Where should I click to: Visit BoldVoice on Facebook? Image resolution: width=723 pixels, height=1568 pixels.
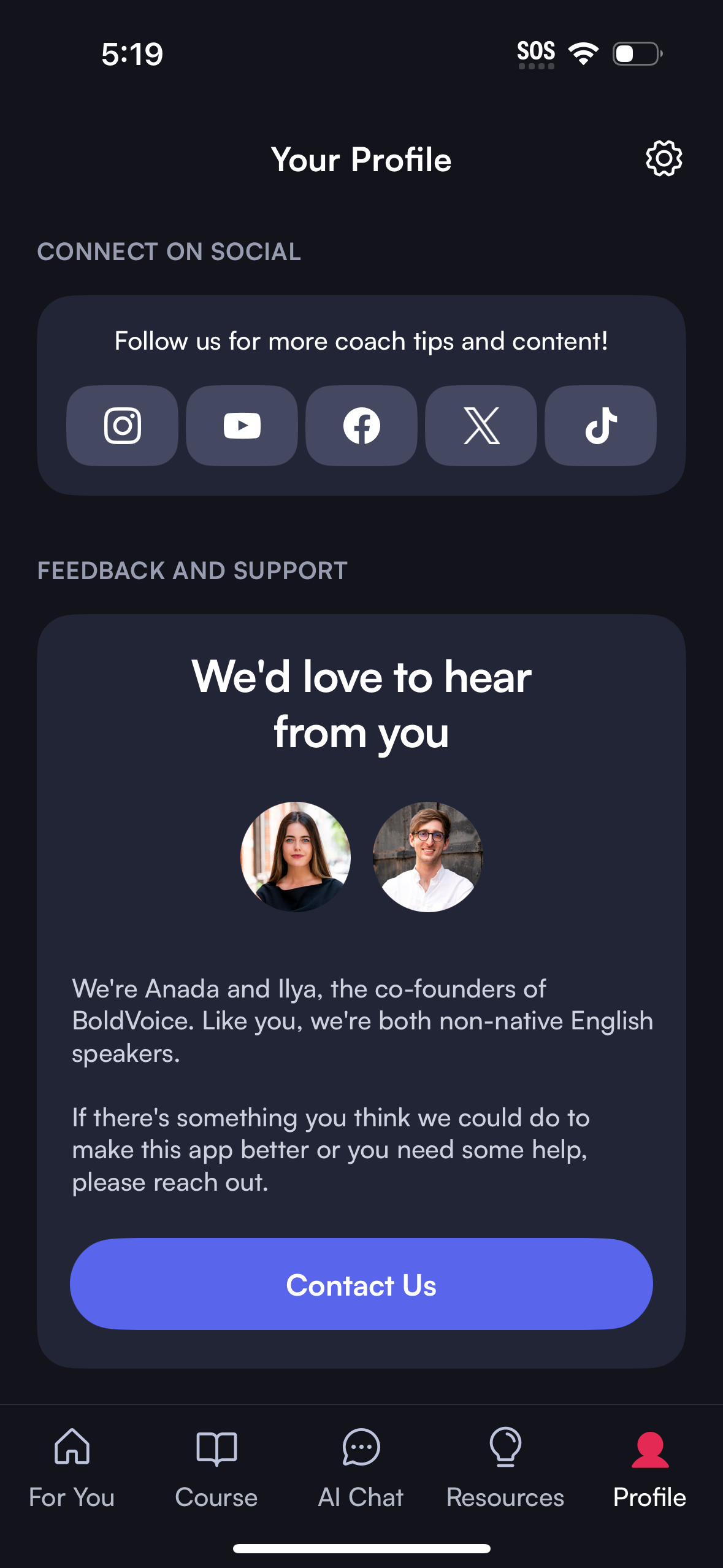[361, 425]
